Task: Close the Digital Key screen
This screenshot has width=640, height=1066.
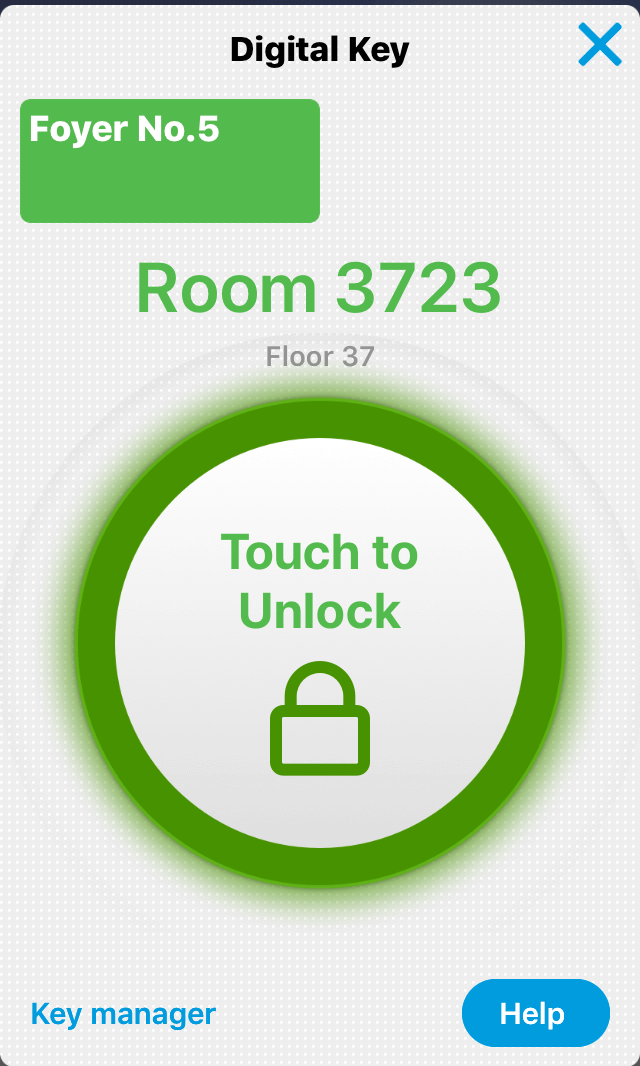Action: coord(600,45)
